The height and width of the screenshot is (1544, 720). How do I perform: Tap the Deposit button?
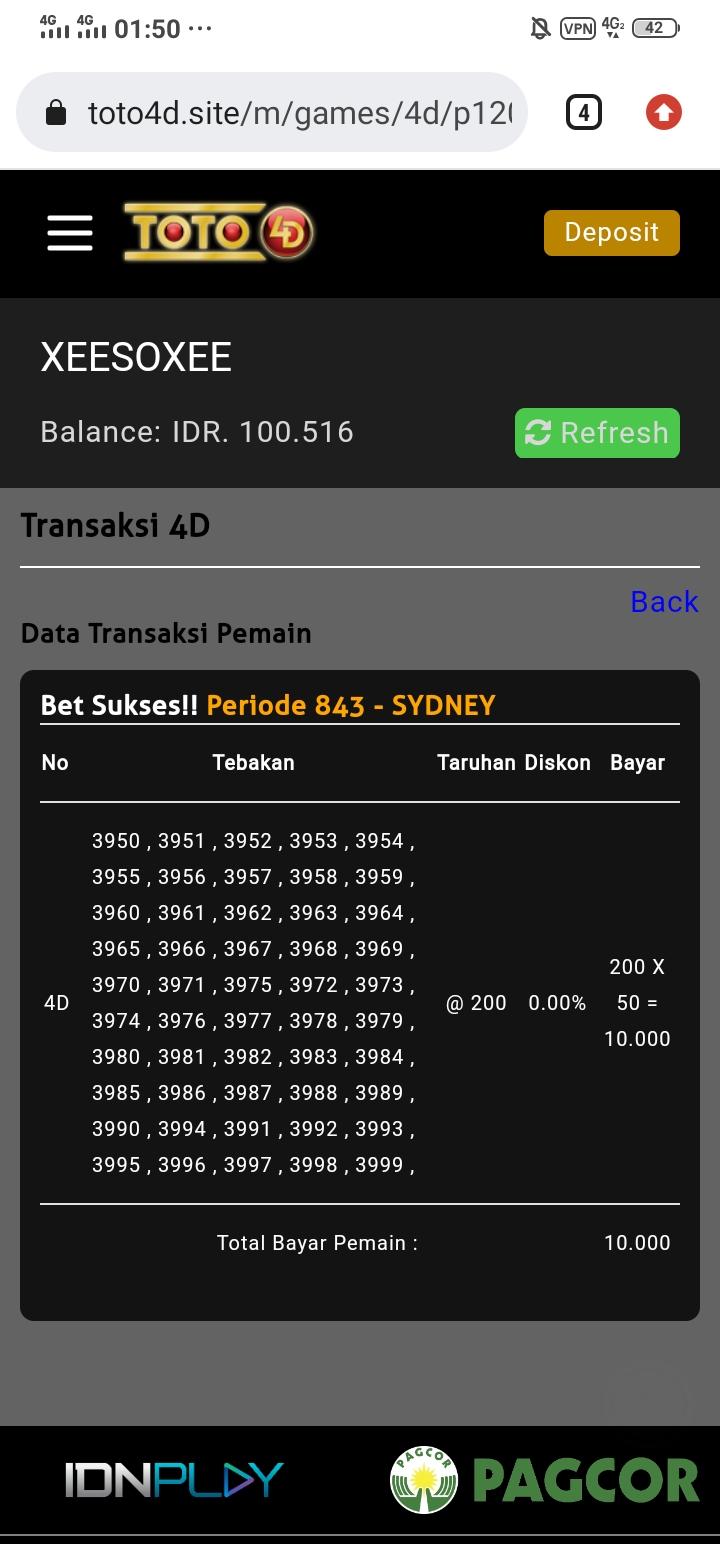[x=611, y=233]
